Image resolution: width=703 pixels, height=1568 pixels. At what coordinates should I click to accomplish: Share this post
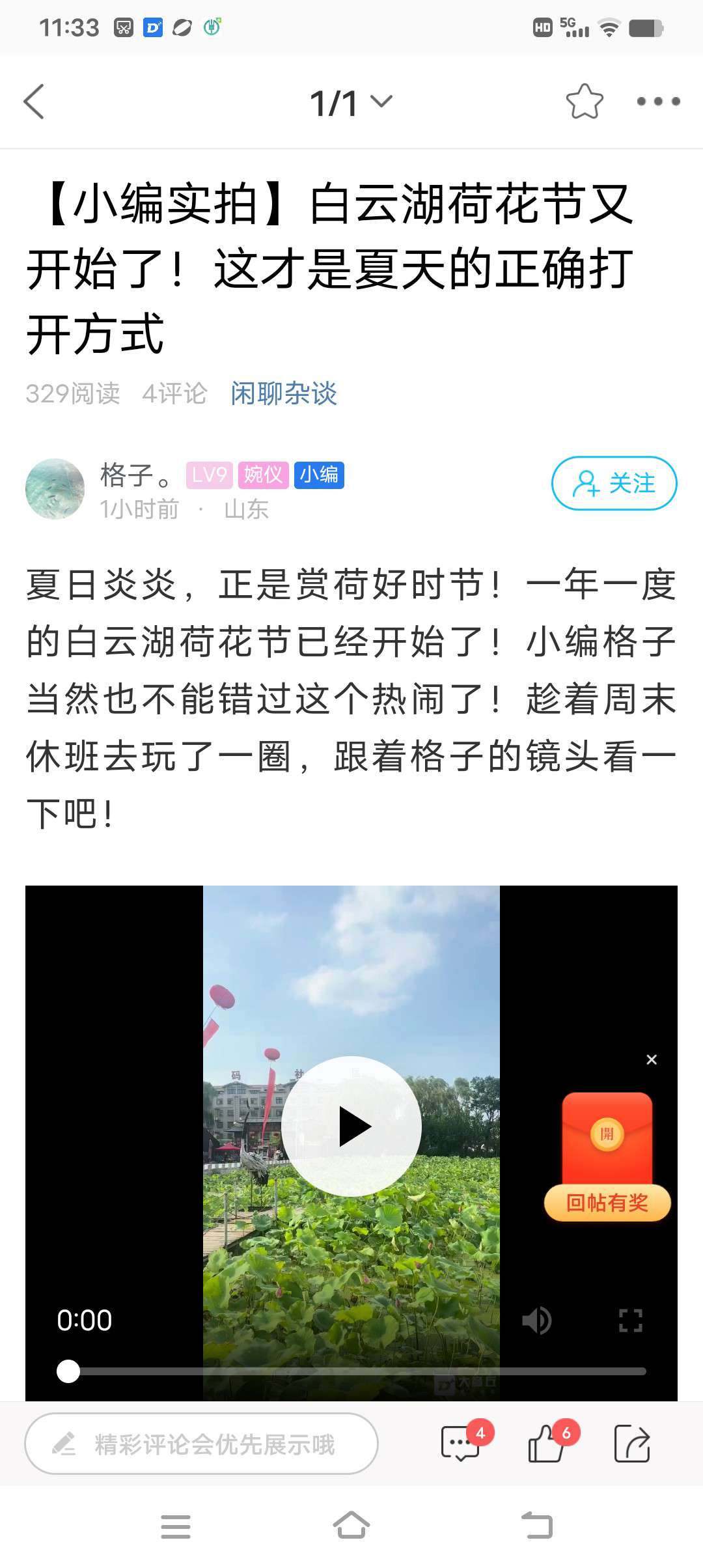pos(631,1444)
